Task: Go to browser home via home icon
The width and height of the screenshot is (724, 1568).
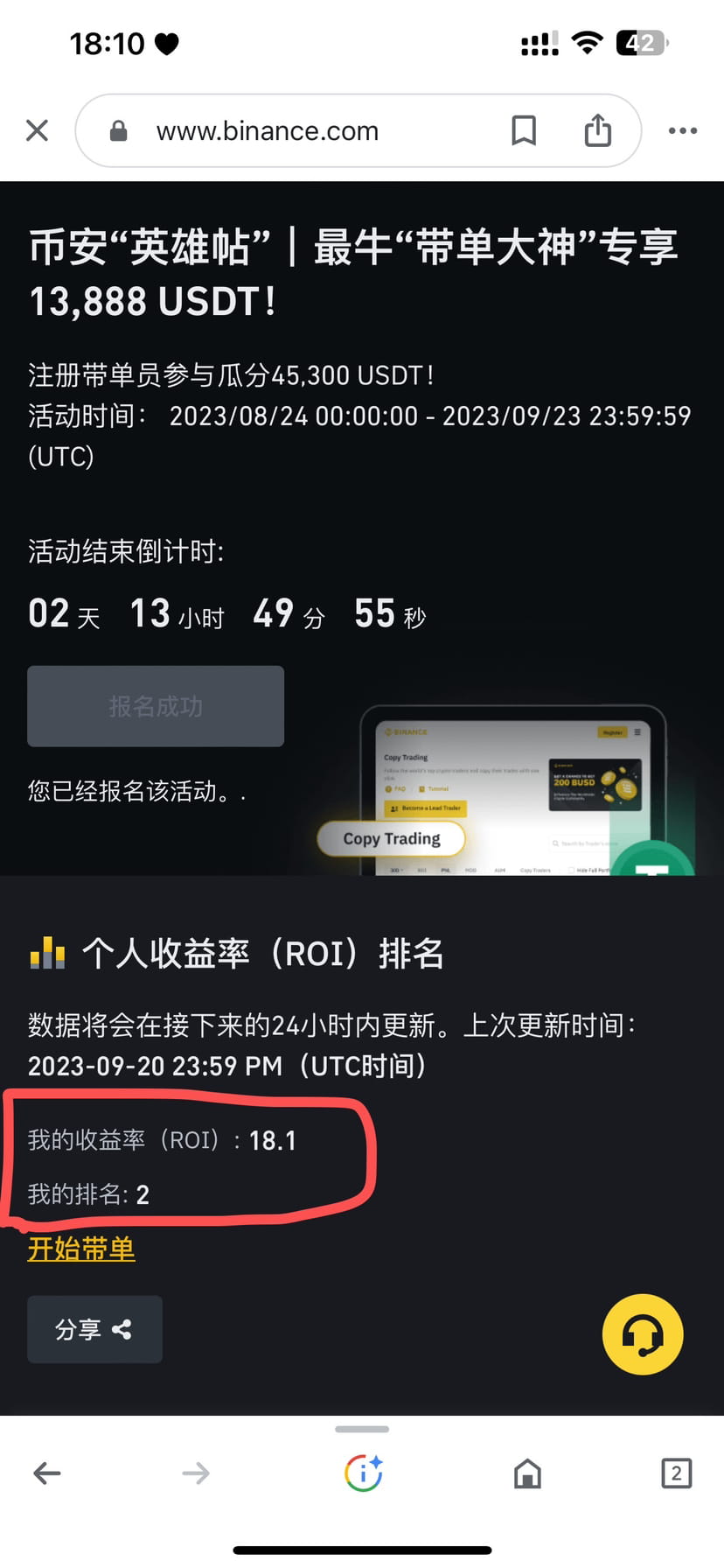Action: click(x=528, y=1473)
